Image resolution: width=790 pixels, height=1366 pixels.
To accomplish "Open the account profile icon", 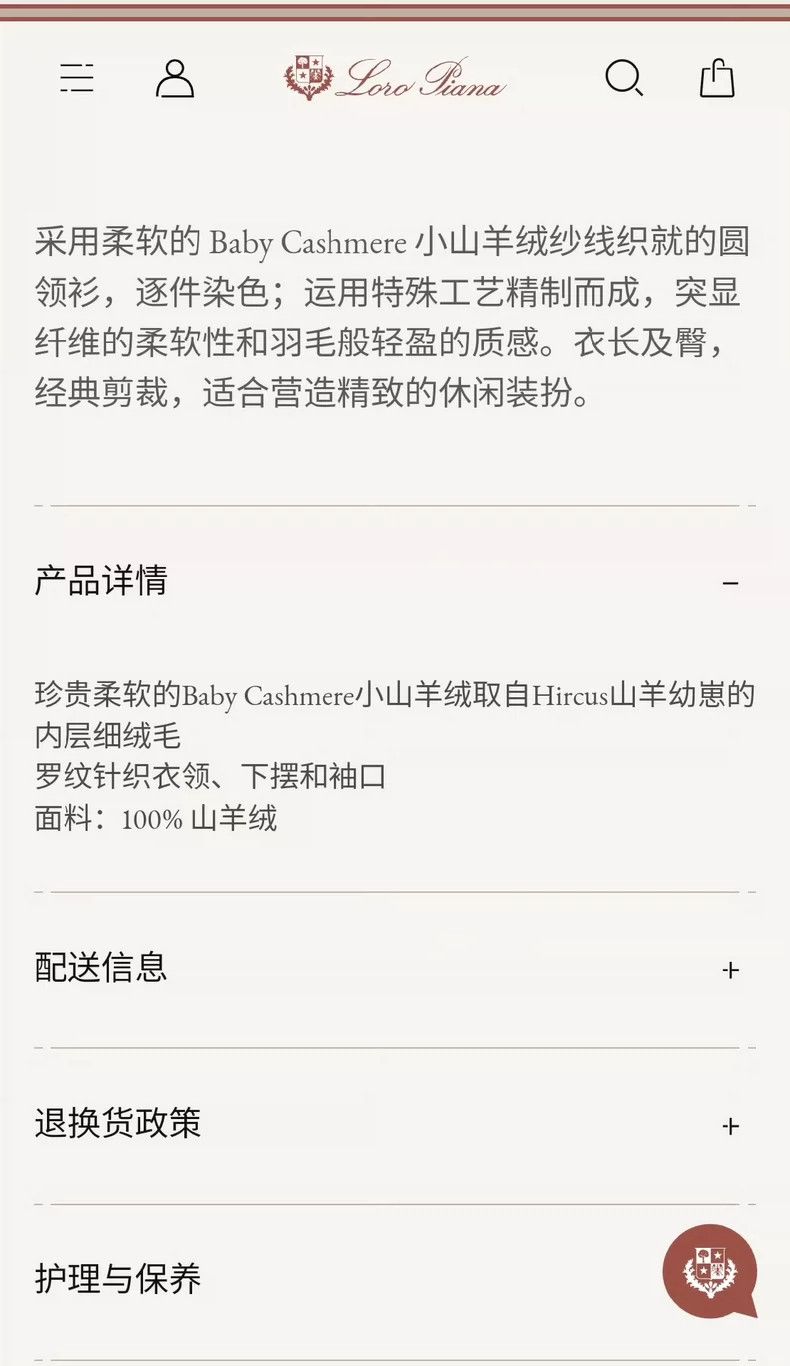I will 175,78.
